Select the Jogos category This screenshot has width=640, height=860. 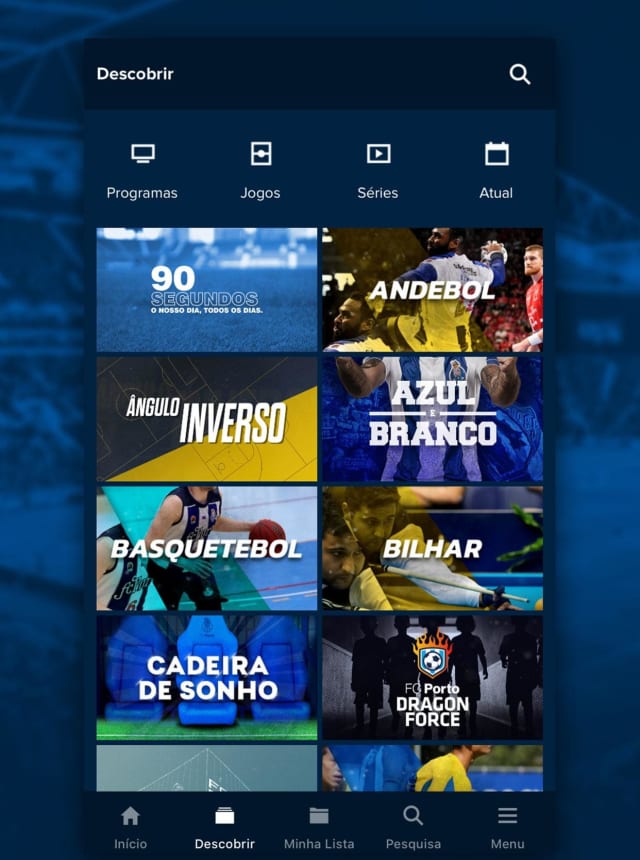click(x=260, y=170)
